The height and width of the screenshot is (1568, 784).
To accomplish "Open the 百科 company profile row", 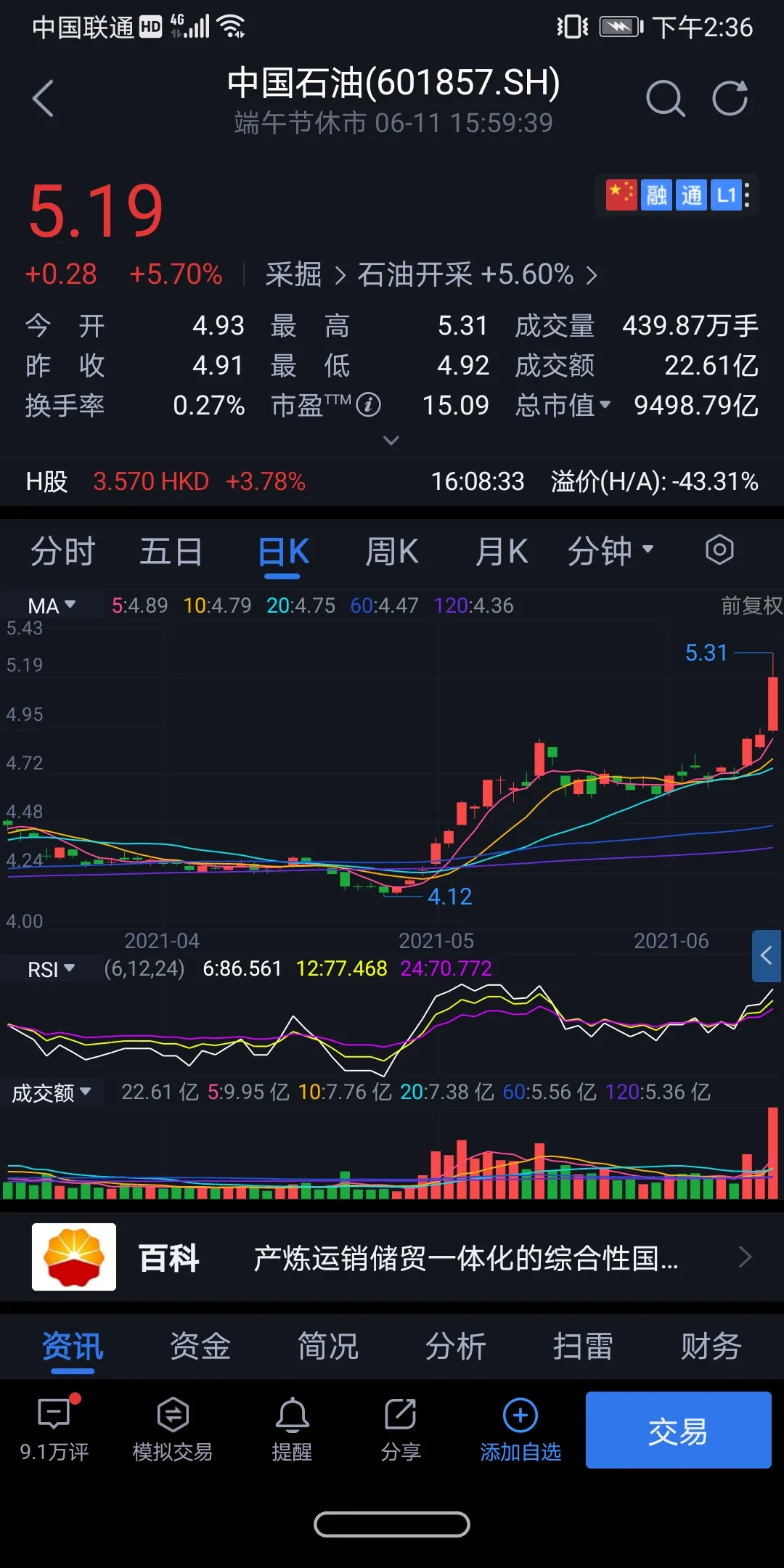I will point(392,1257).
